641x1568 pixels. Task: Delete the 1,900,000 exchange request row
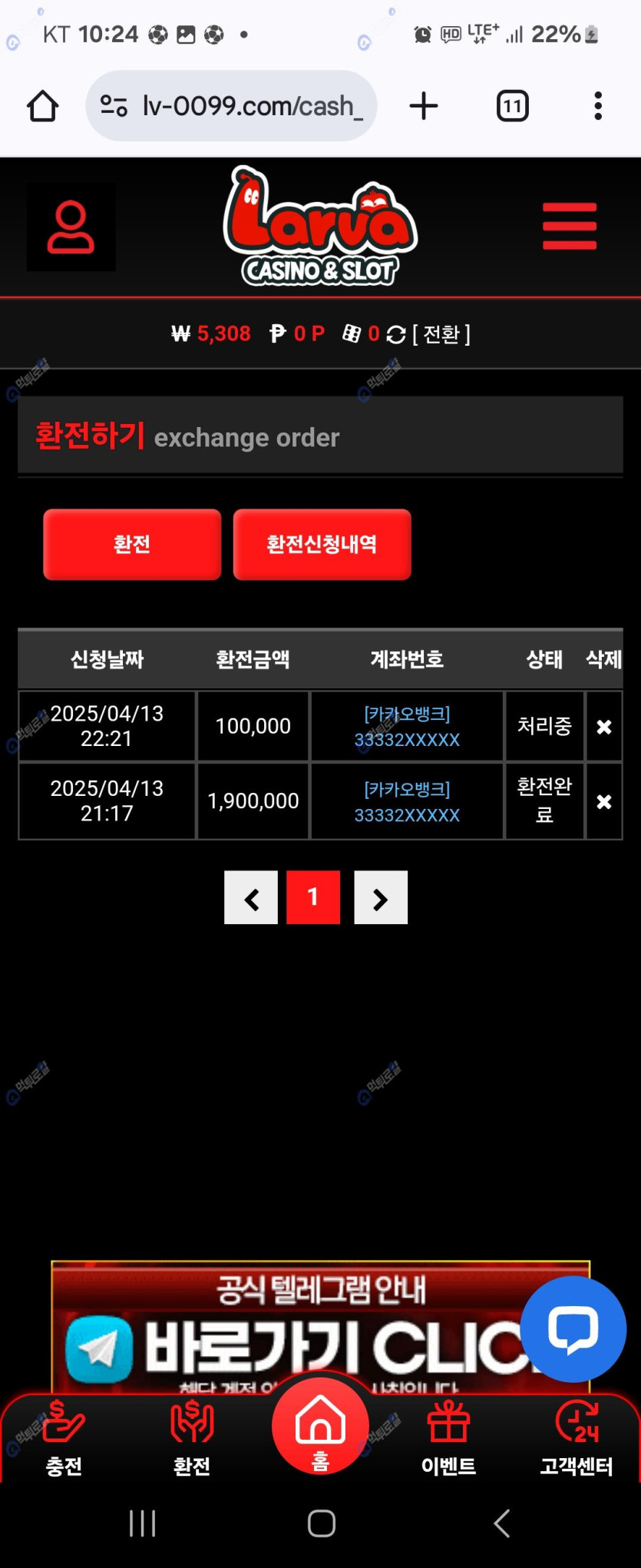[604, 801]
